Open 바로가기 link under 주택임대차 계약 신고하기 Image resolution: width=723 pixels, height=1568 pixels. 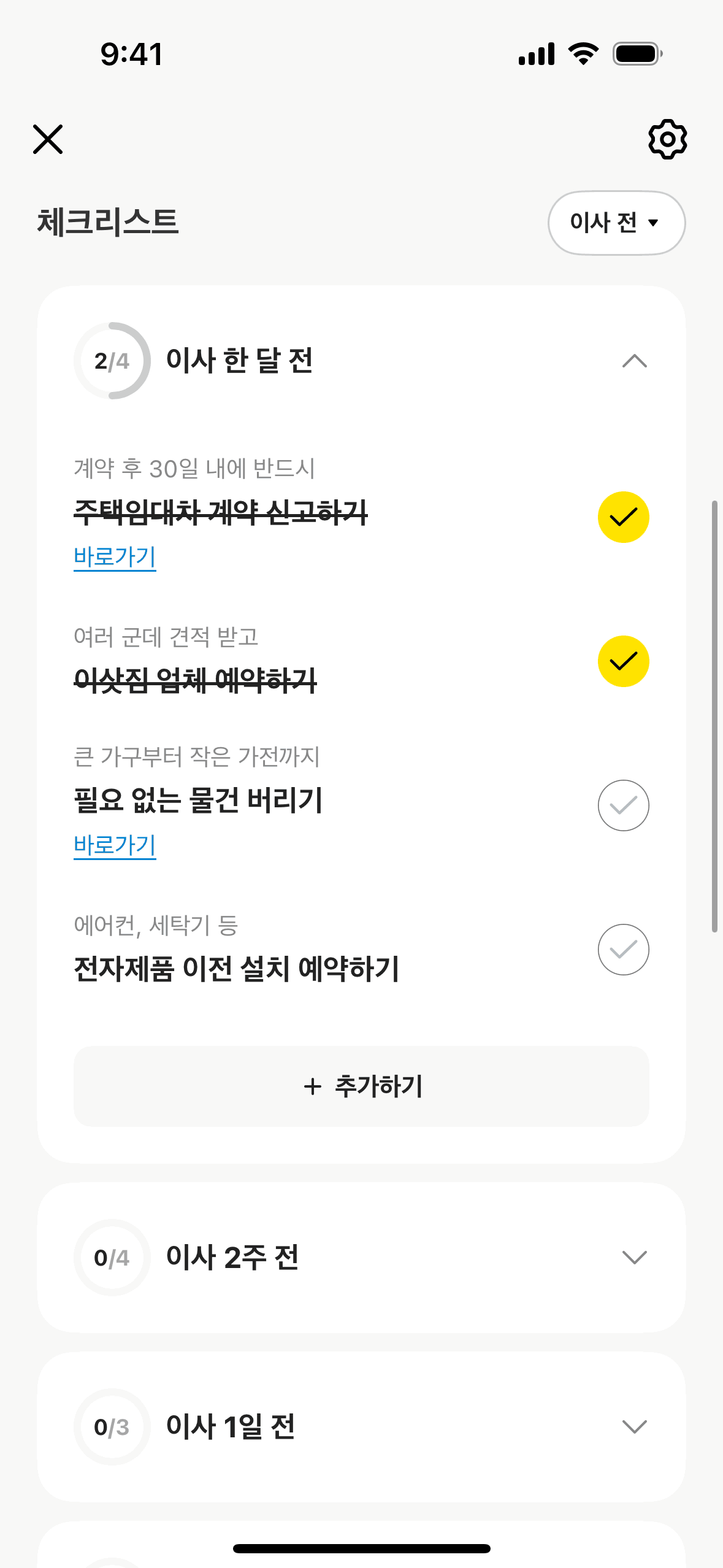click(x=115, y=557)
